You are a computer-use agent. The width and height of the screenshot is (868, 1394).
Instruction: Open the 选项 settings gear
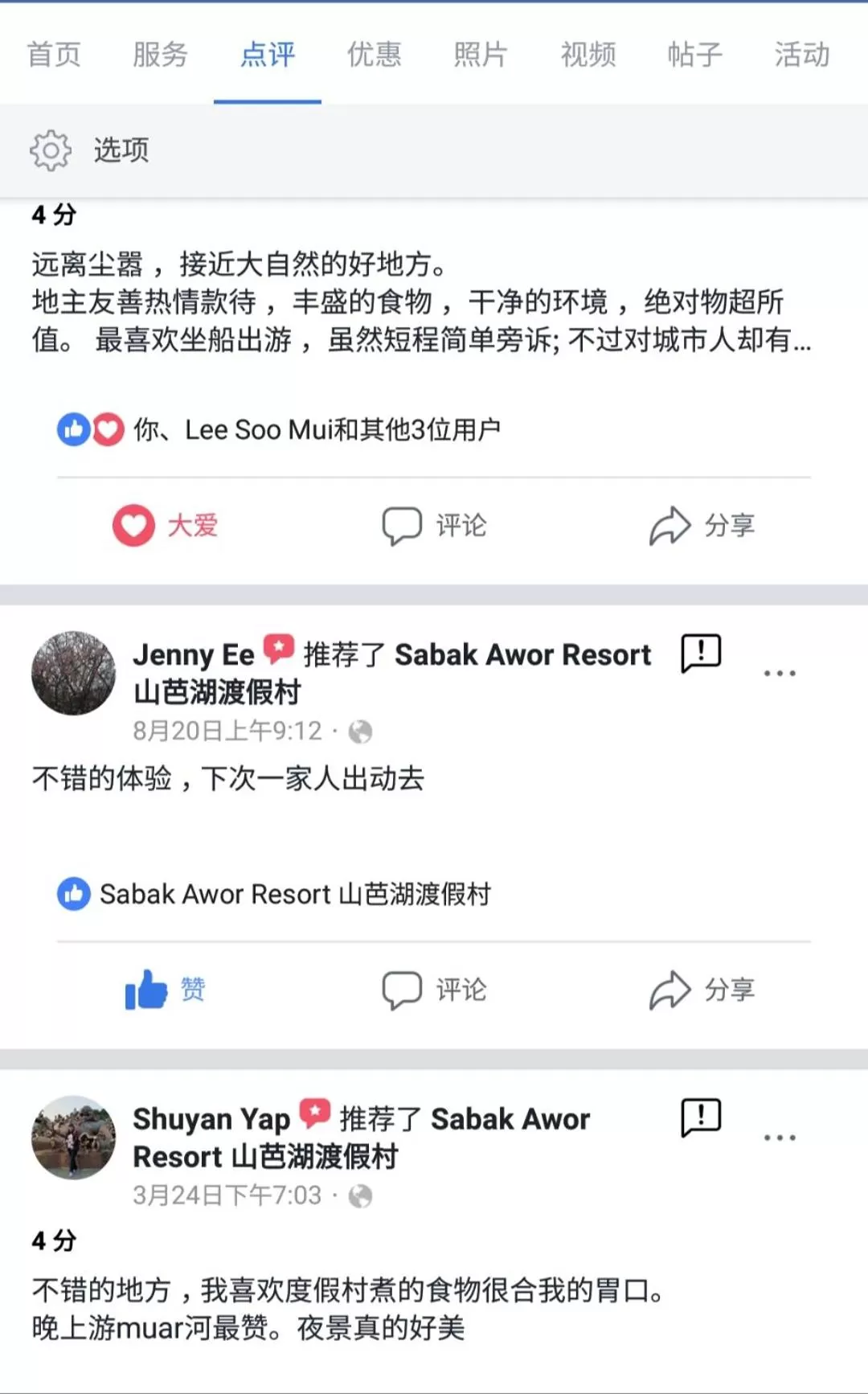51,150
